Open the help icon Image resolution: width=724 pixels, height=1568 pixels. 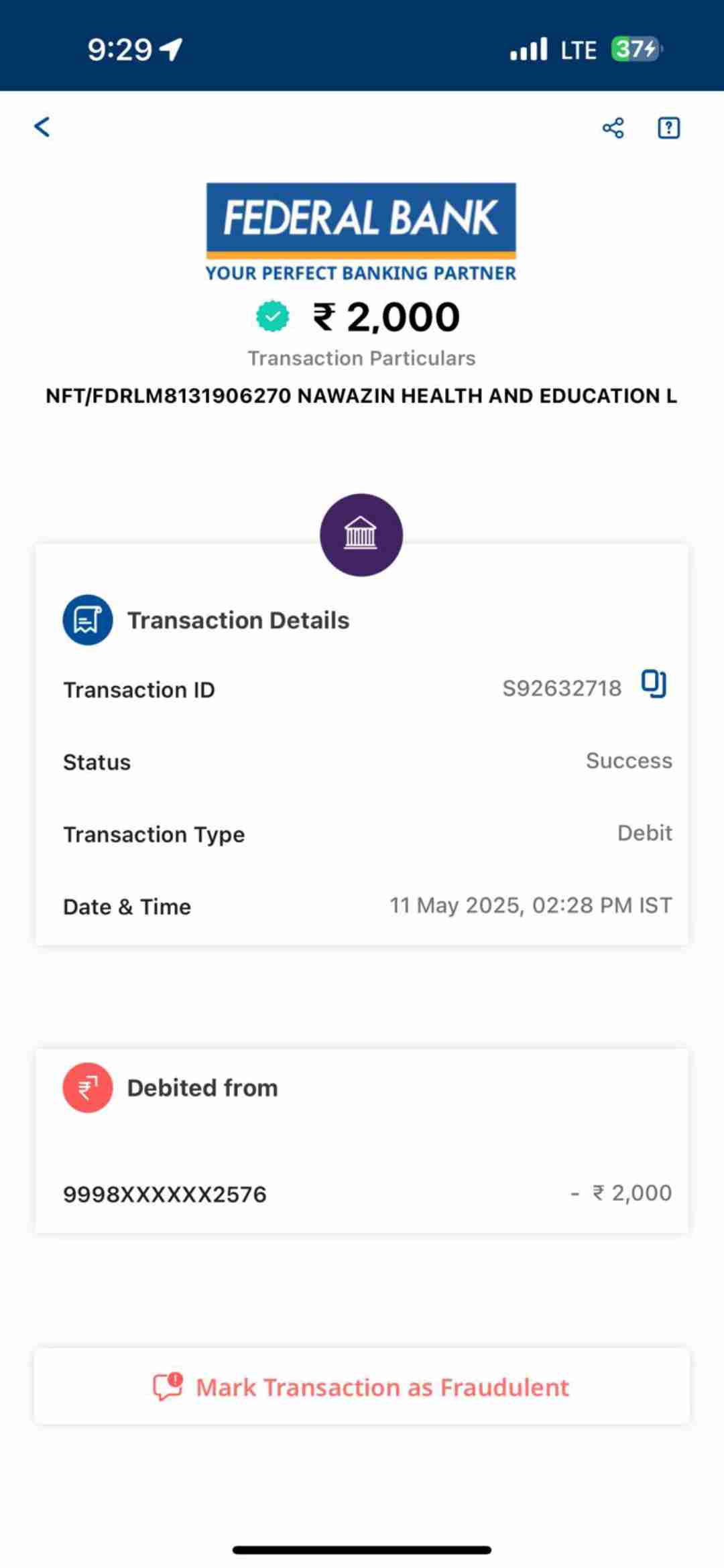(668, 127)
